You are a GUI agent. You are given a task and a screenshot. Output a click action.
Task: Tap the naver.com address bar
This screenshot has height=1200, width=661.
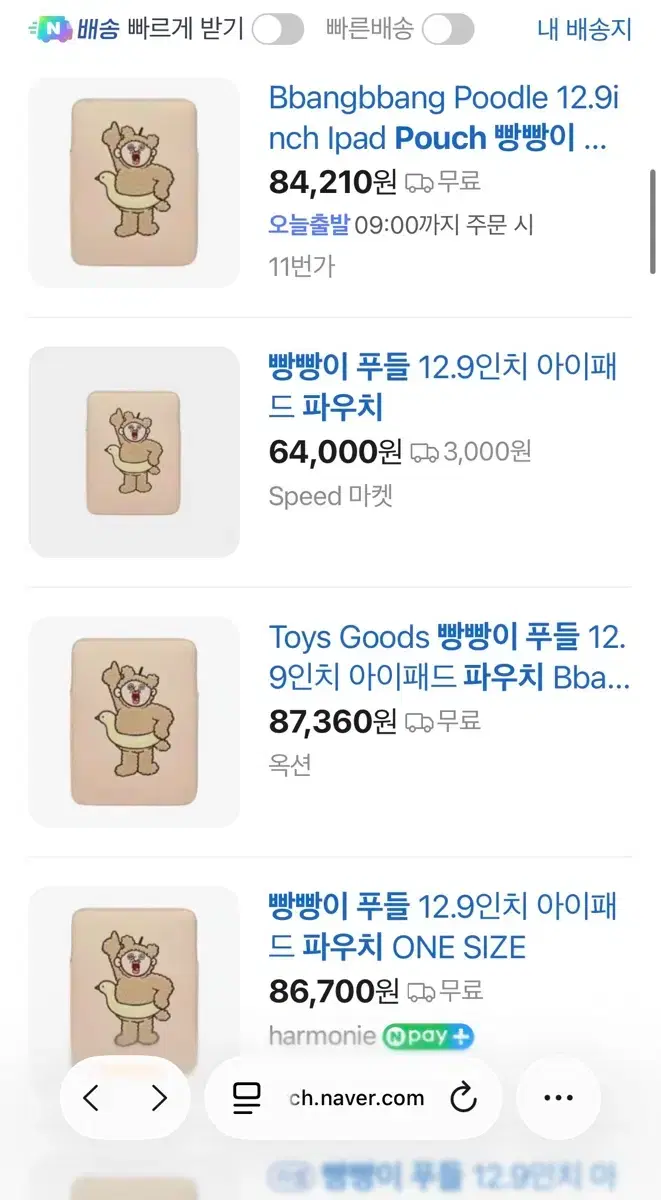click(357, 1098)
